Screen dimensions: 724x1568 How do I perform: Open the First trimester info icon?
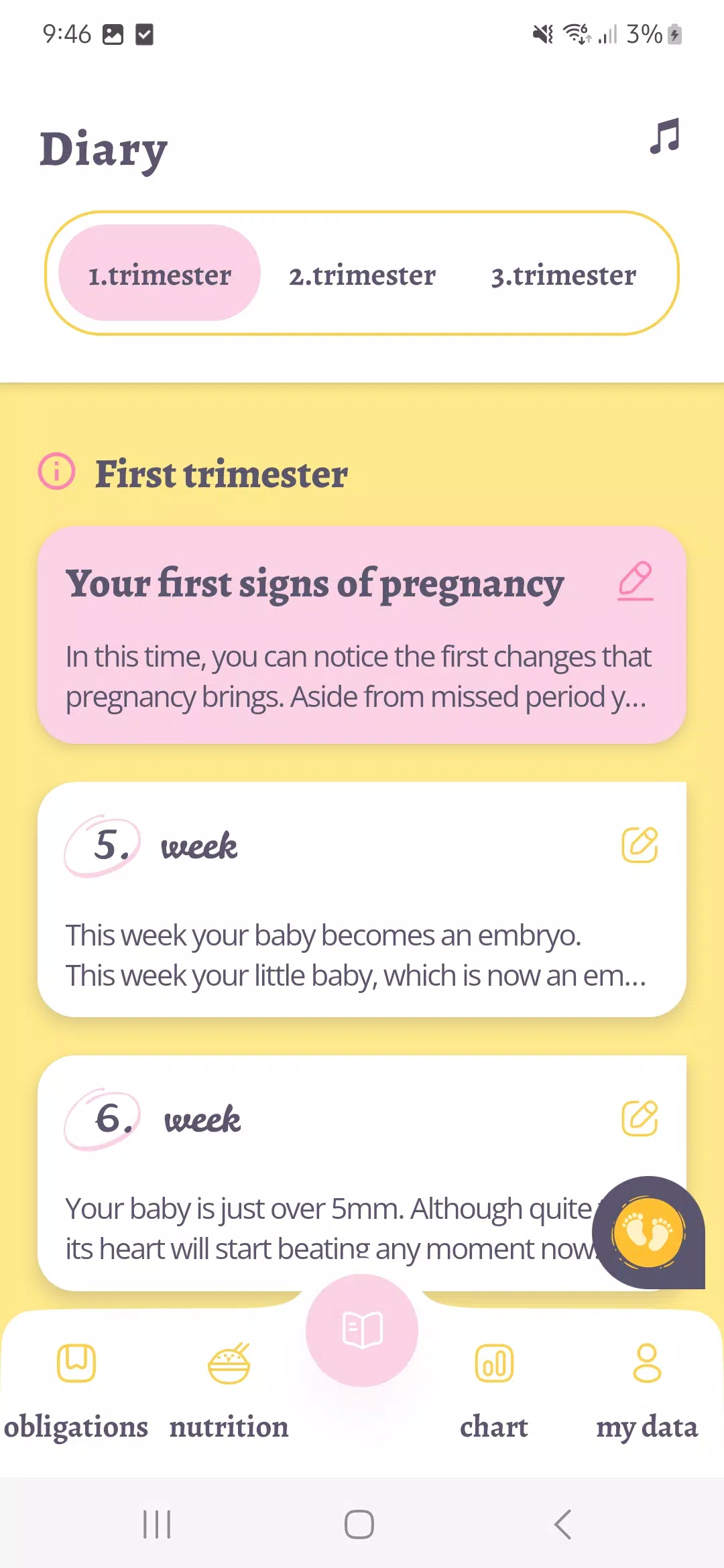point(56,472)
